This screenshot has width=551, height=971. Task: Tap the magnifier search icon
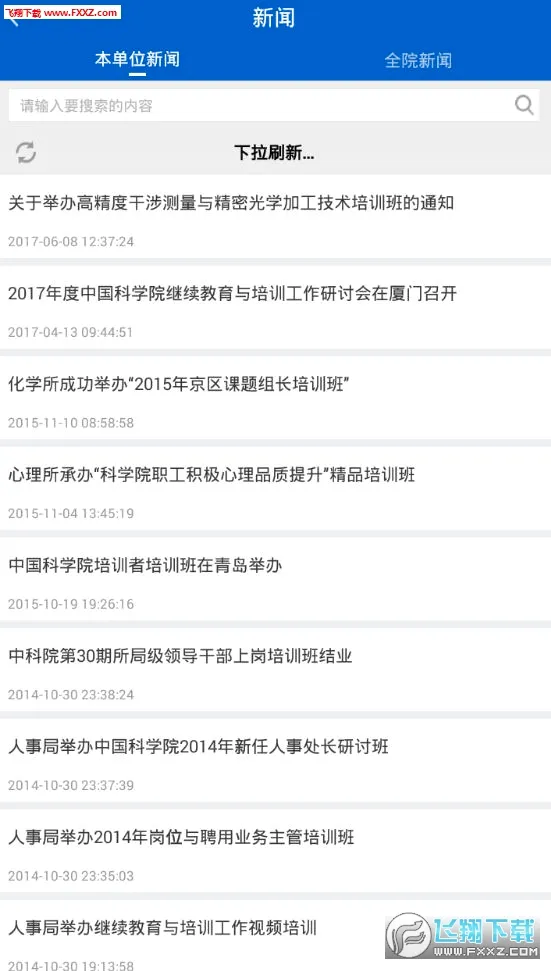coord(524,105)
